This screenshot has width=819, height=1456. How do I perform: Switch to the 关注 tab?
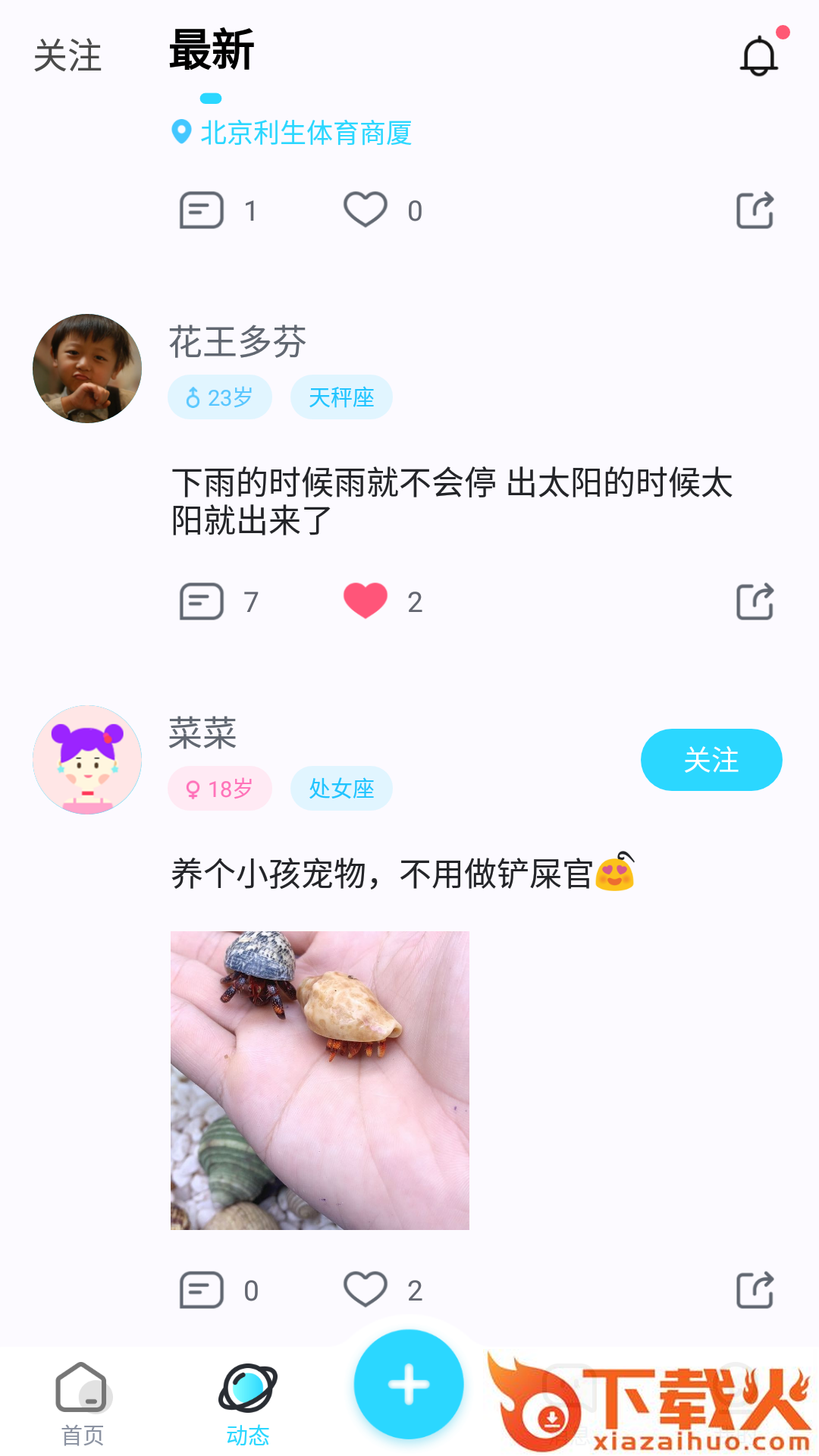(67, 56)
